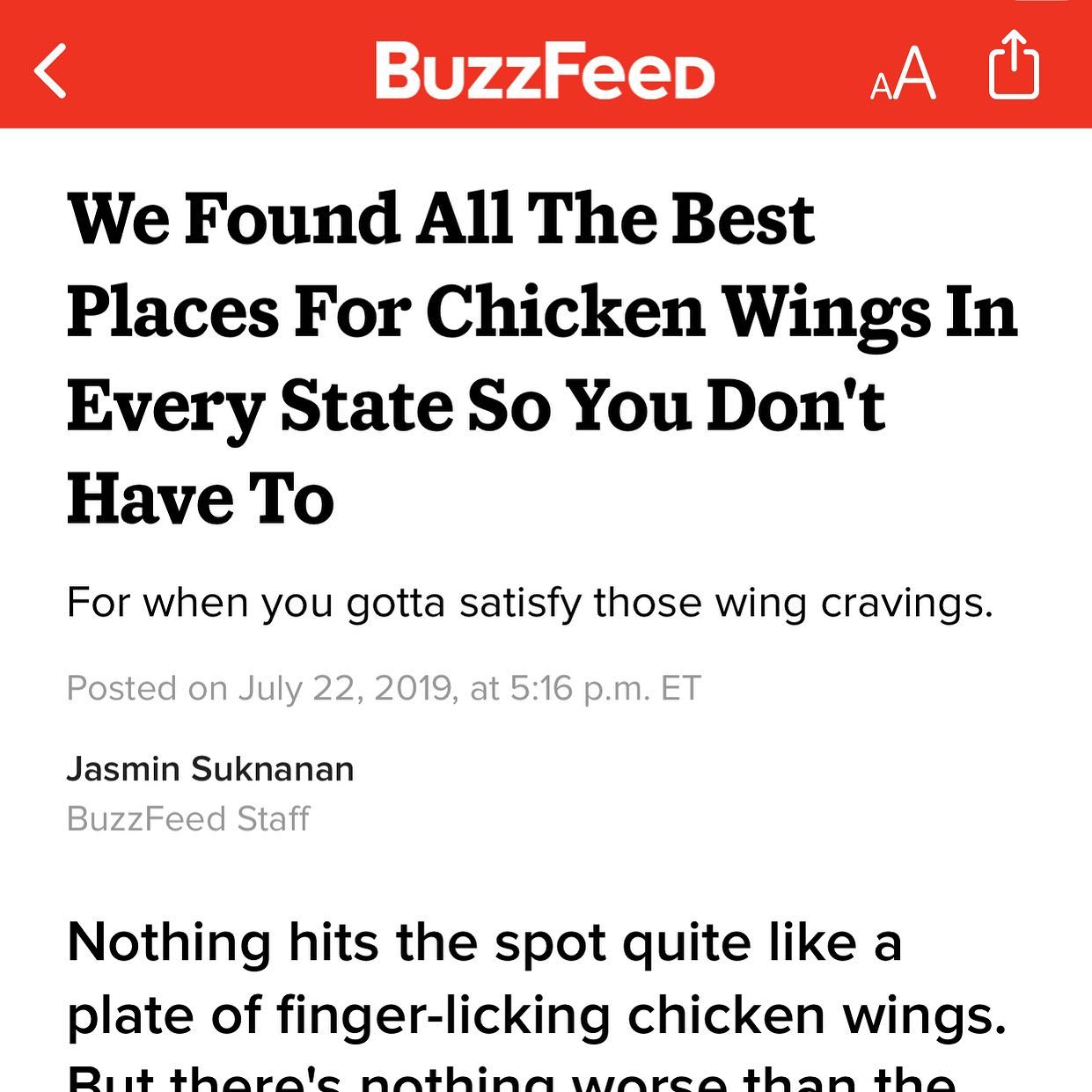Go back using the back arrow
This screenshot has width=1092, height=1092.
(51, 72)
